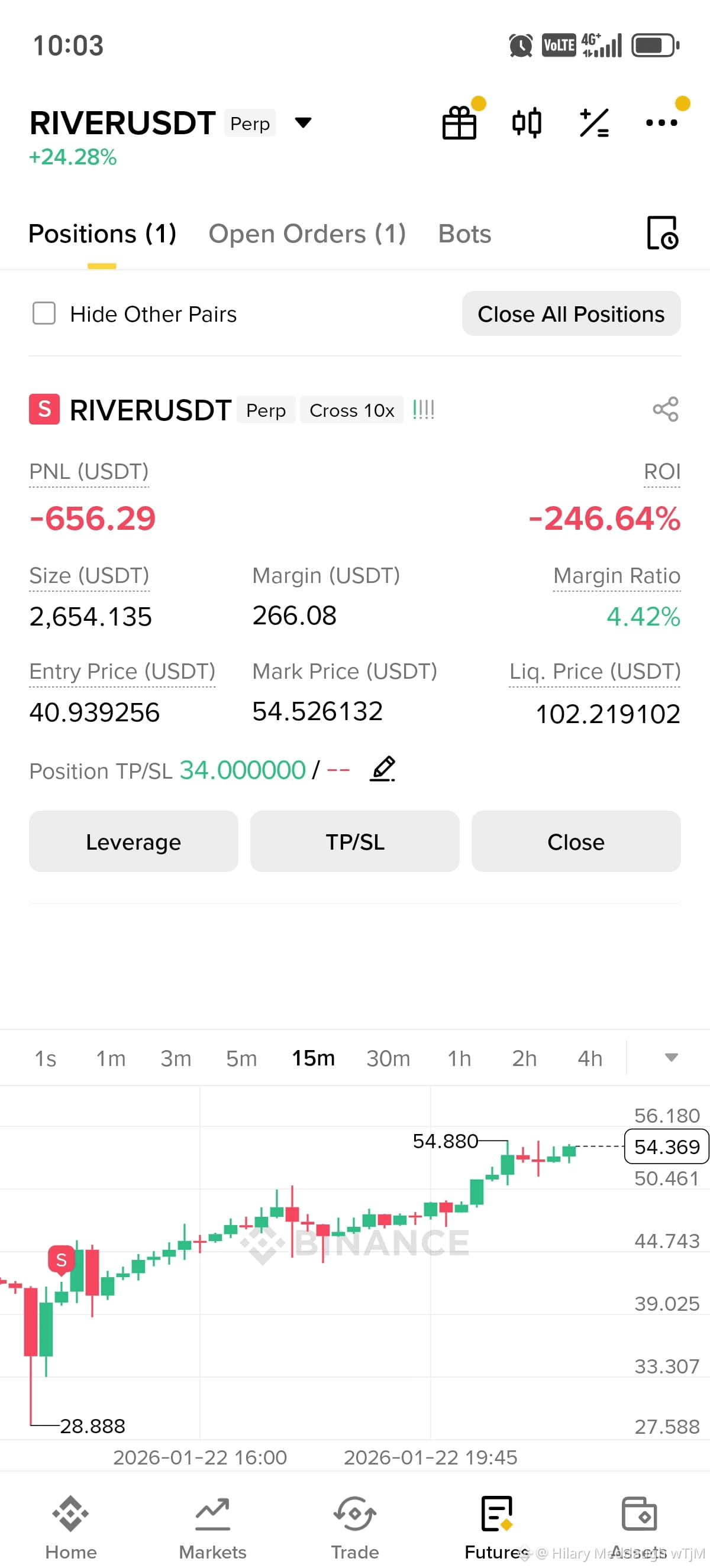This screenshot has height=1568, width=710.
Task: Open the three-dot overflow menu
Action: (x=661, y=122)
